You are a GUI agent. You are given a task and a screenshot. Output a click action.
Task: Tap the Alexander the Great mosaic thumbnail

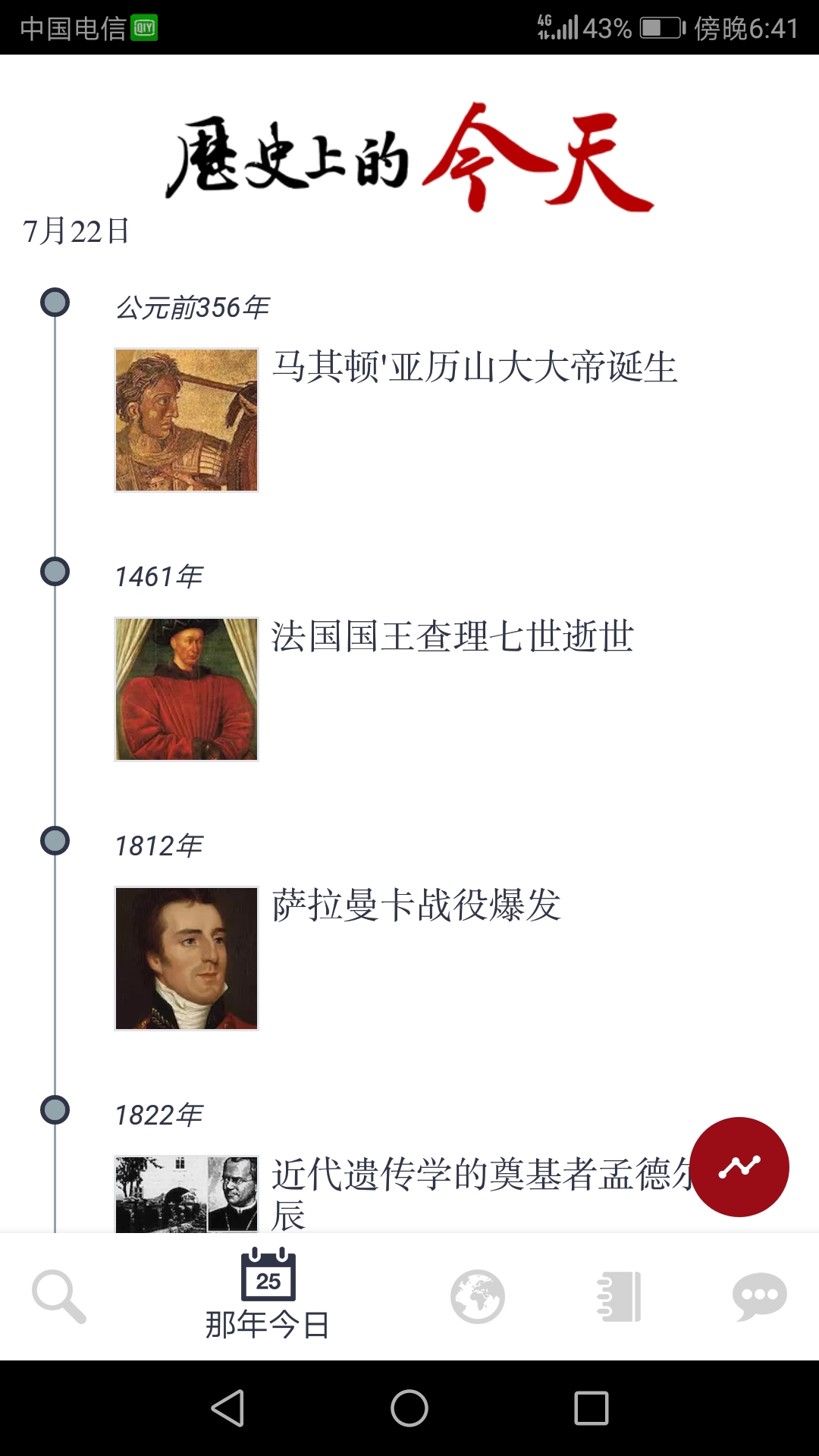point(187,420)
